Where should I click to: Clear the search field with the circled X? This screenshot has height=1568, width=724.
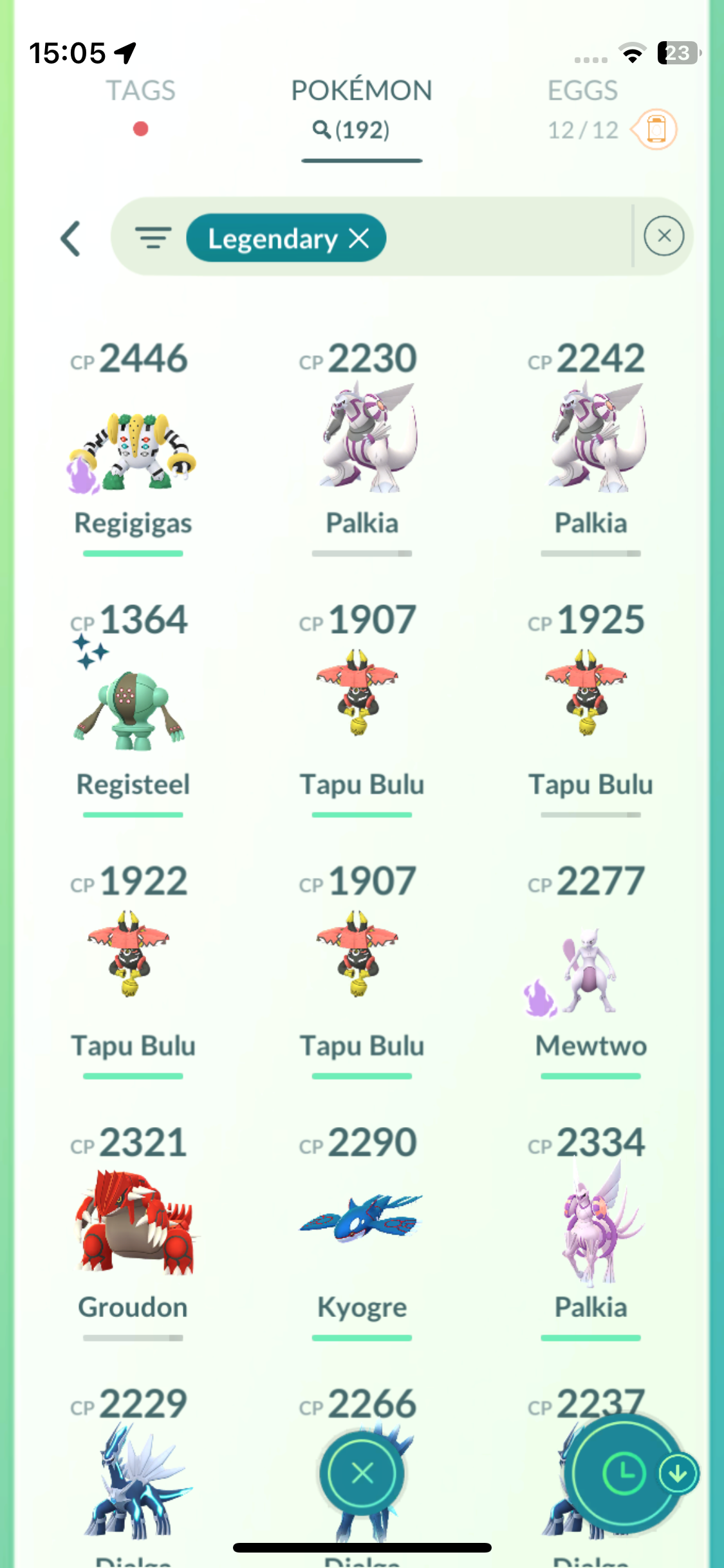point(664,236)
